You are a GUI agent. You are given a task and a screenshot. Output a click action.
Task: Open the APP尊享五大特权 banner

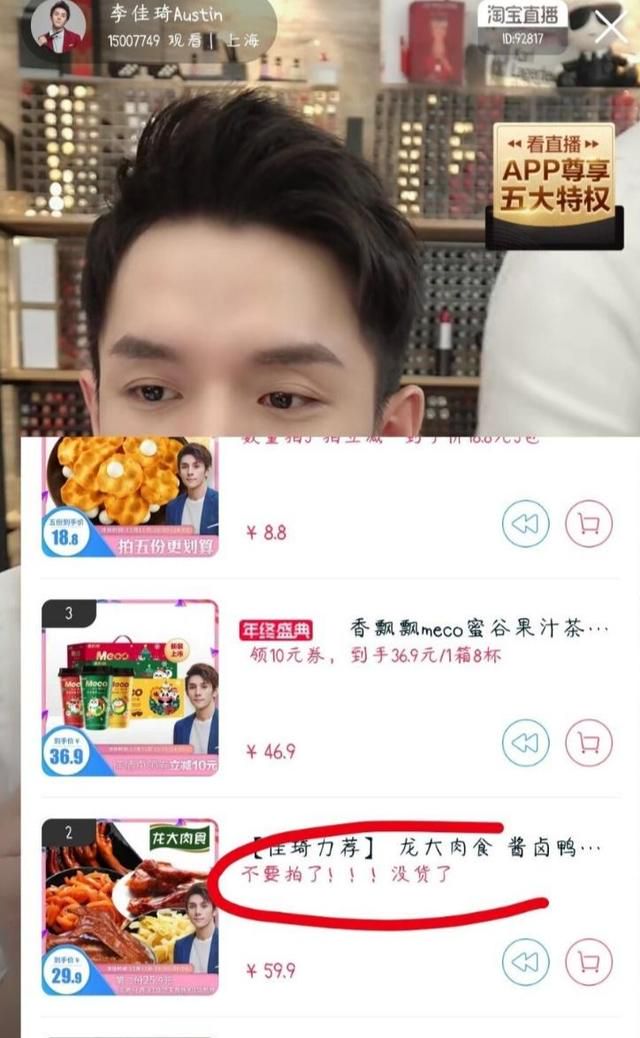(554, 184)
